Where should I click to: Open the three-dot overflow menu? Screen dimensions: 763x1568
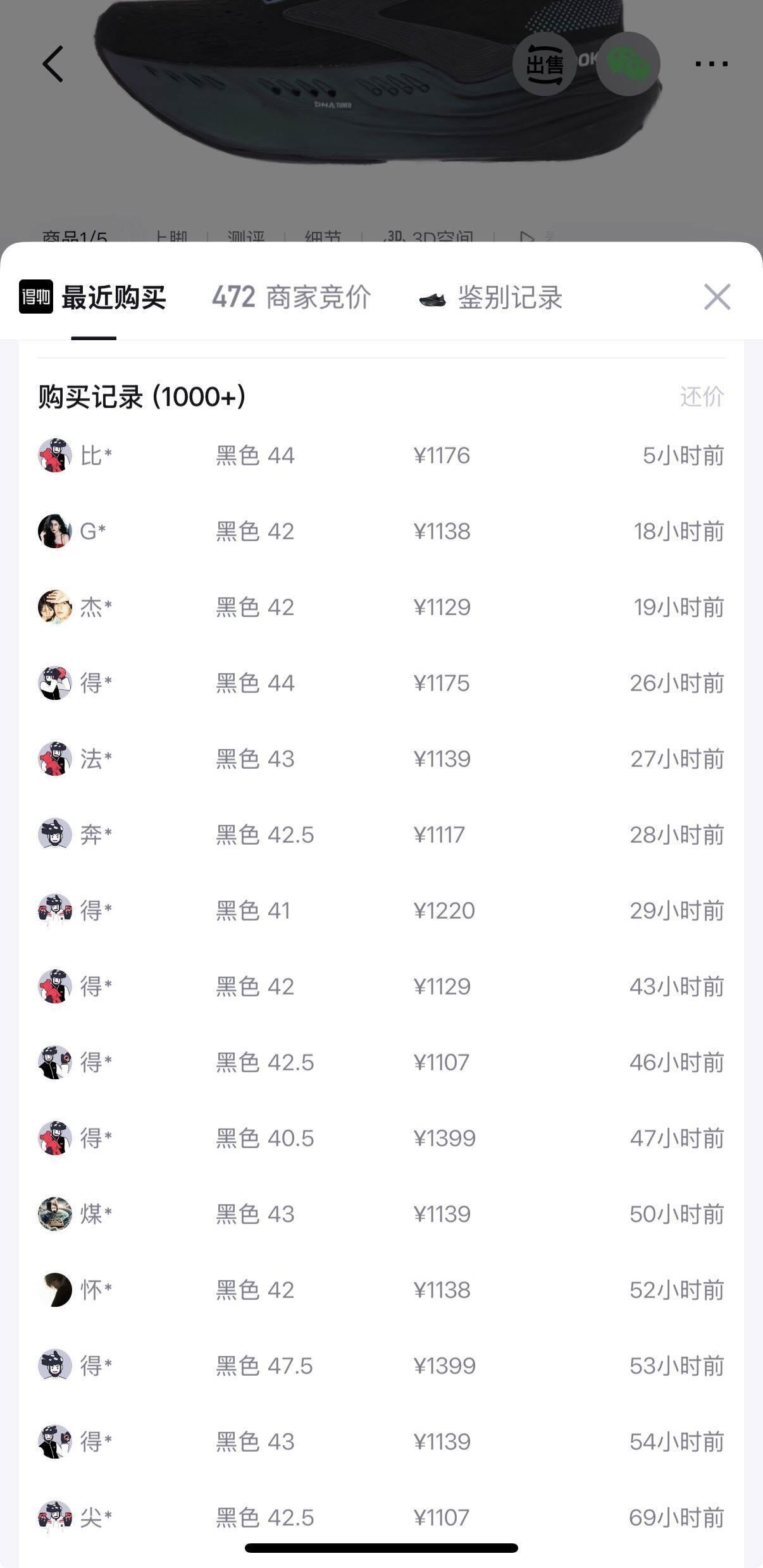click(712, 64)
